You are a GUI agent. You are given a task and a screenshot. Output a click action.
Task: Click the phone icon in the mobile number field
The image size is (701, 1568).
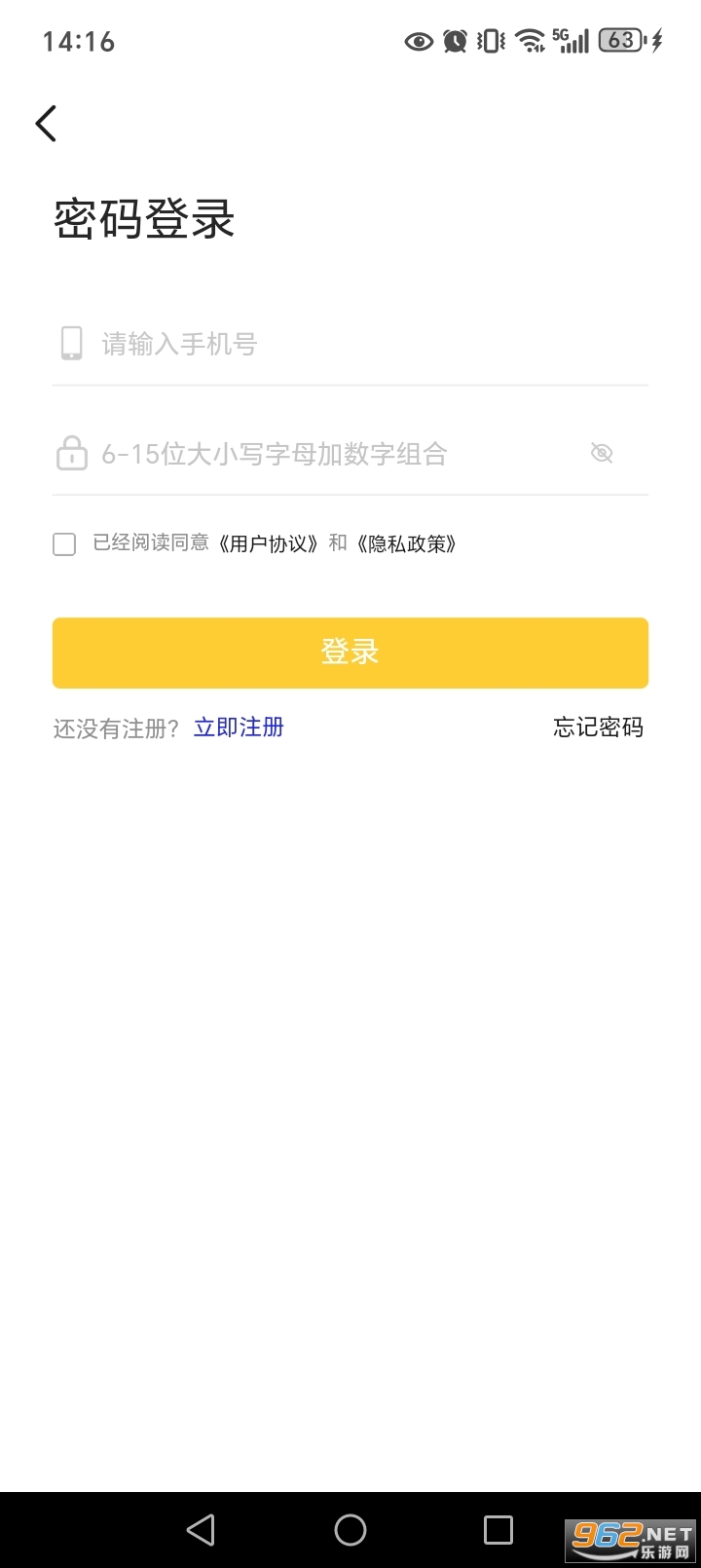click(x=72, y=343)
